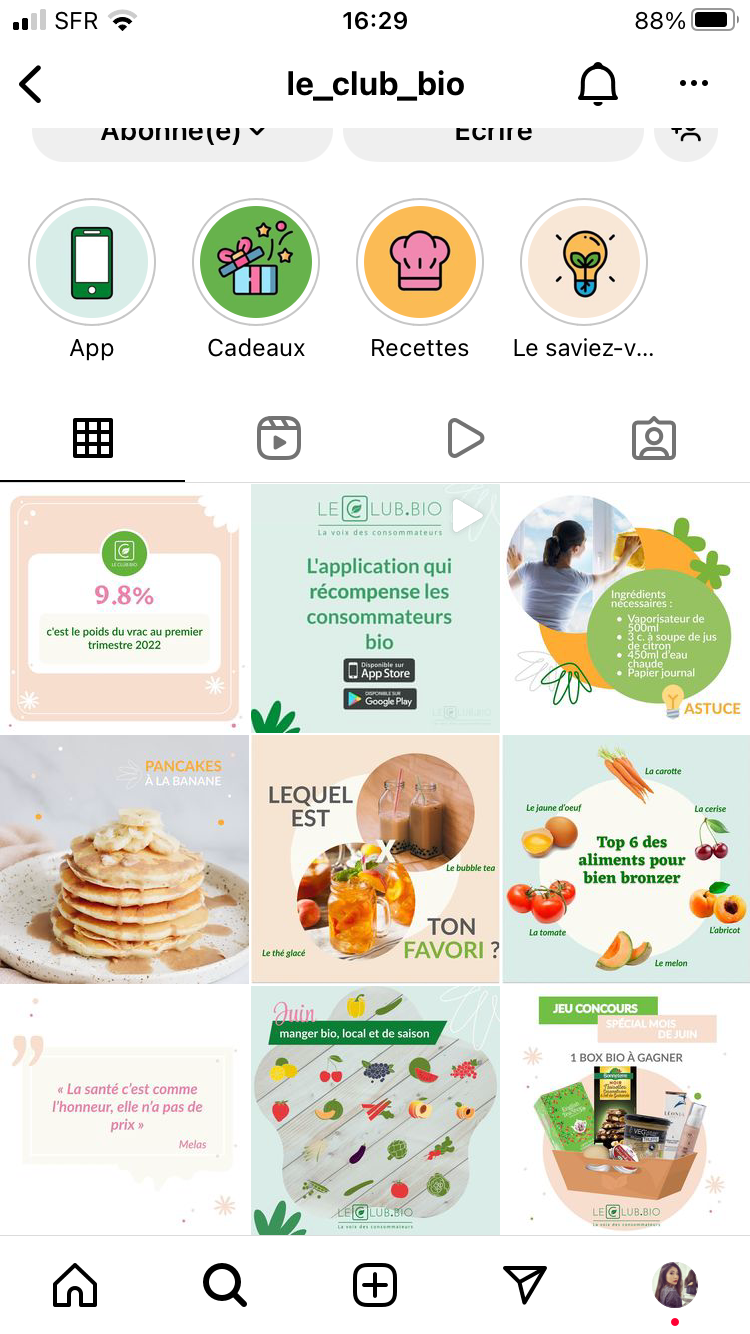
Task: Show suggested accounts via add-person icon
Action: (x=686, y=137)
